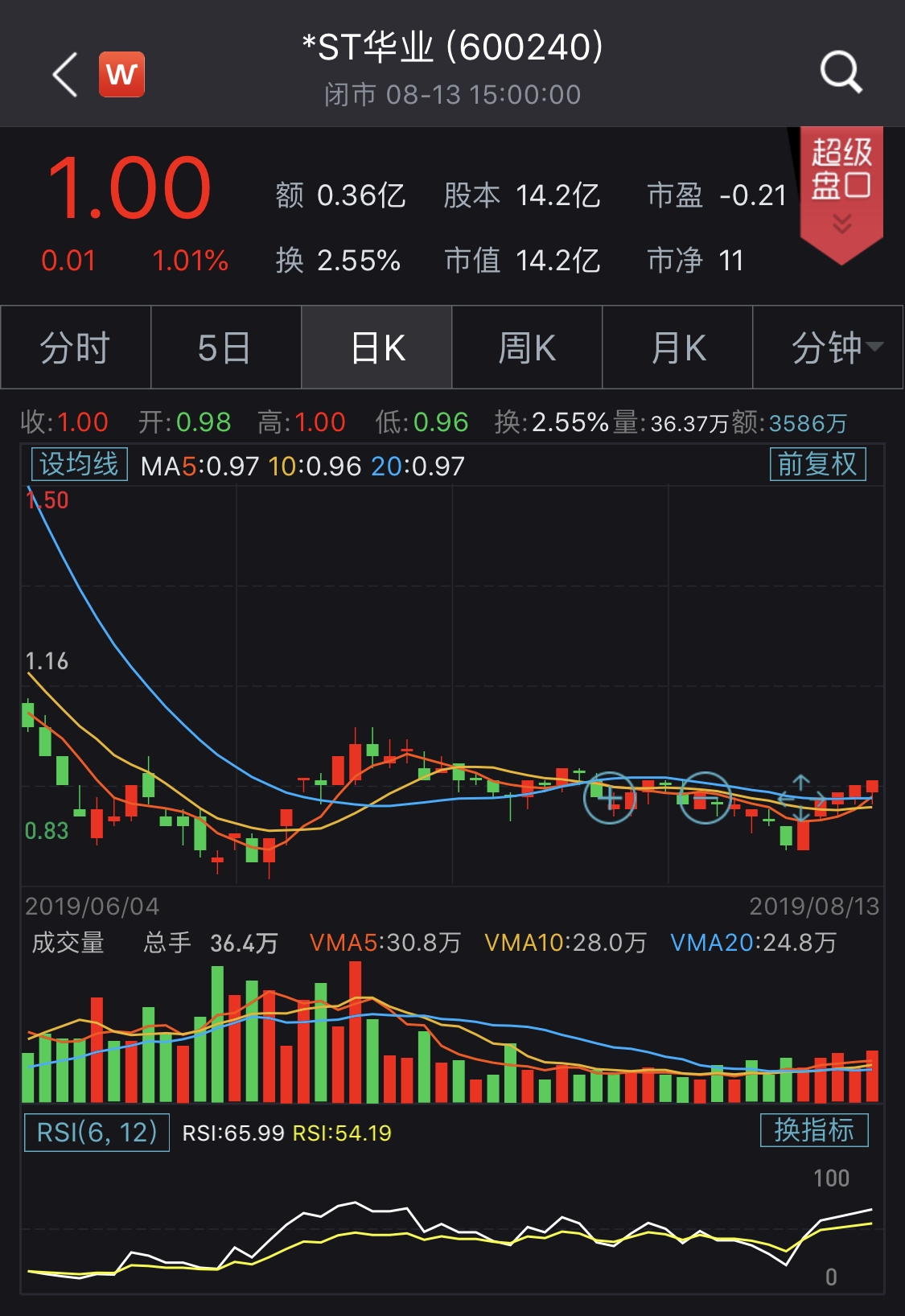Tap the red W icon
905x1316 pixels.
tap(121, 75)
